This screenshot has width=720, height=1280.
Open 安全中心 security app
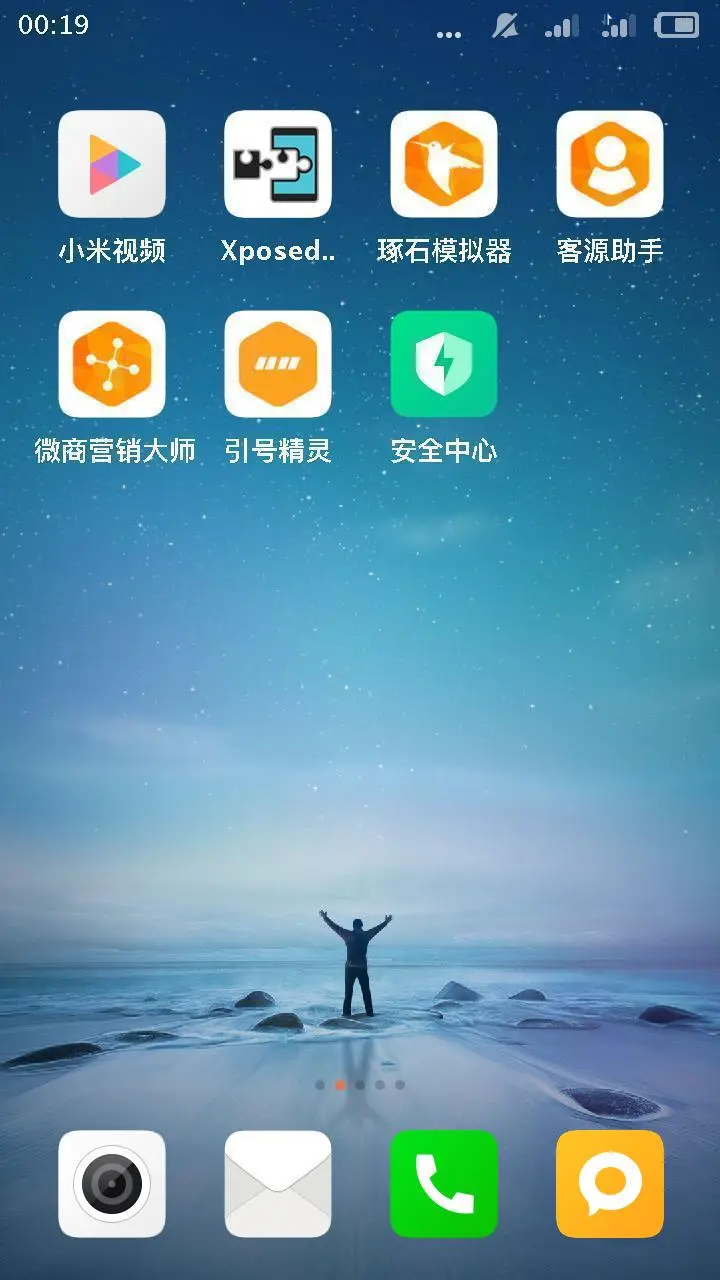(x=444, y=364)
